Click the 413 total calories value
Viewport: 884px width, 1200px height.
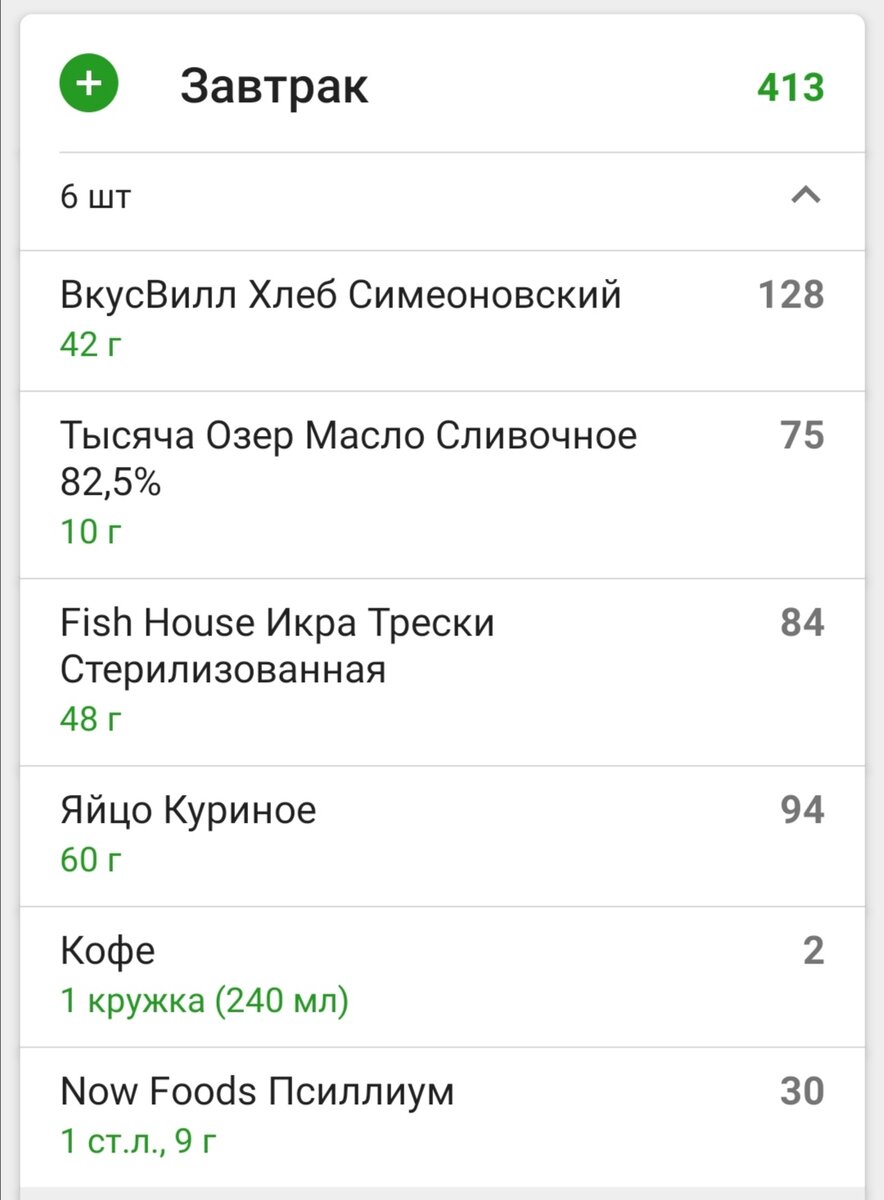pyautogui.click(x=789, y=87)
